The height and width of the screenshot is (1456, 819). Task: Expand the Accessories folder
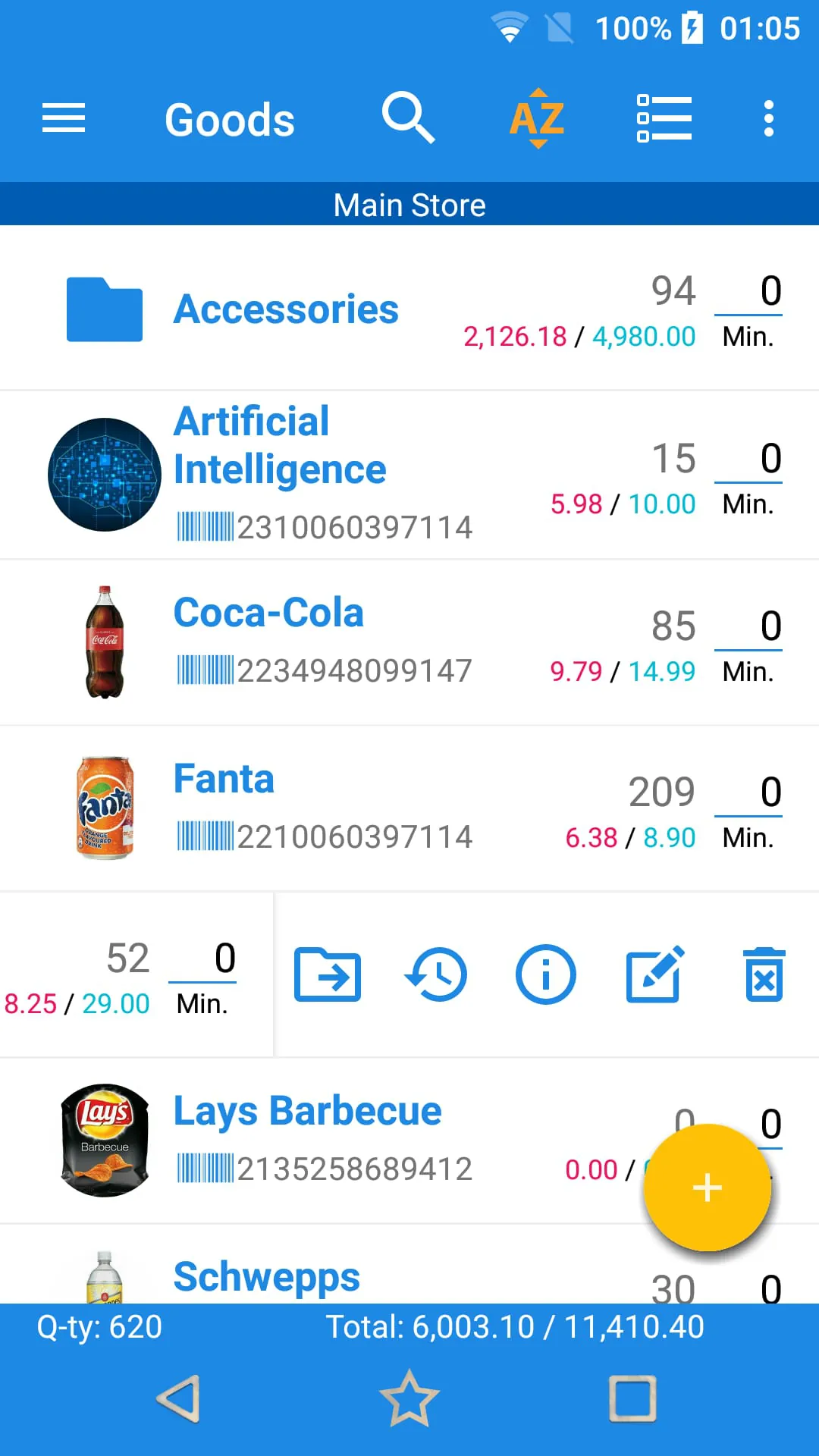tap(286, 308)
